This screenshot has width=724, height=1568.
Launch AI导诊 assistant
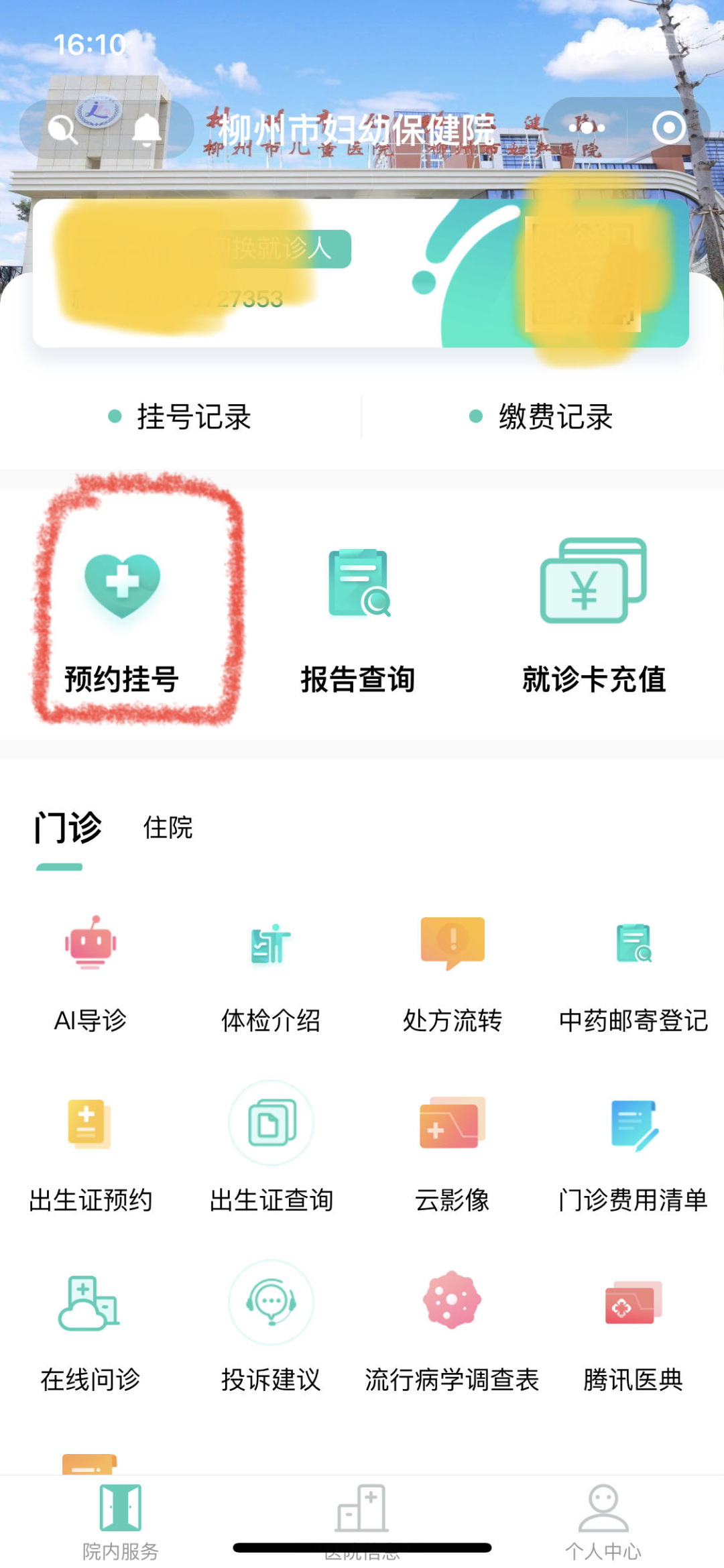[x=90, y=973]
